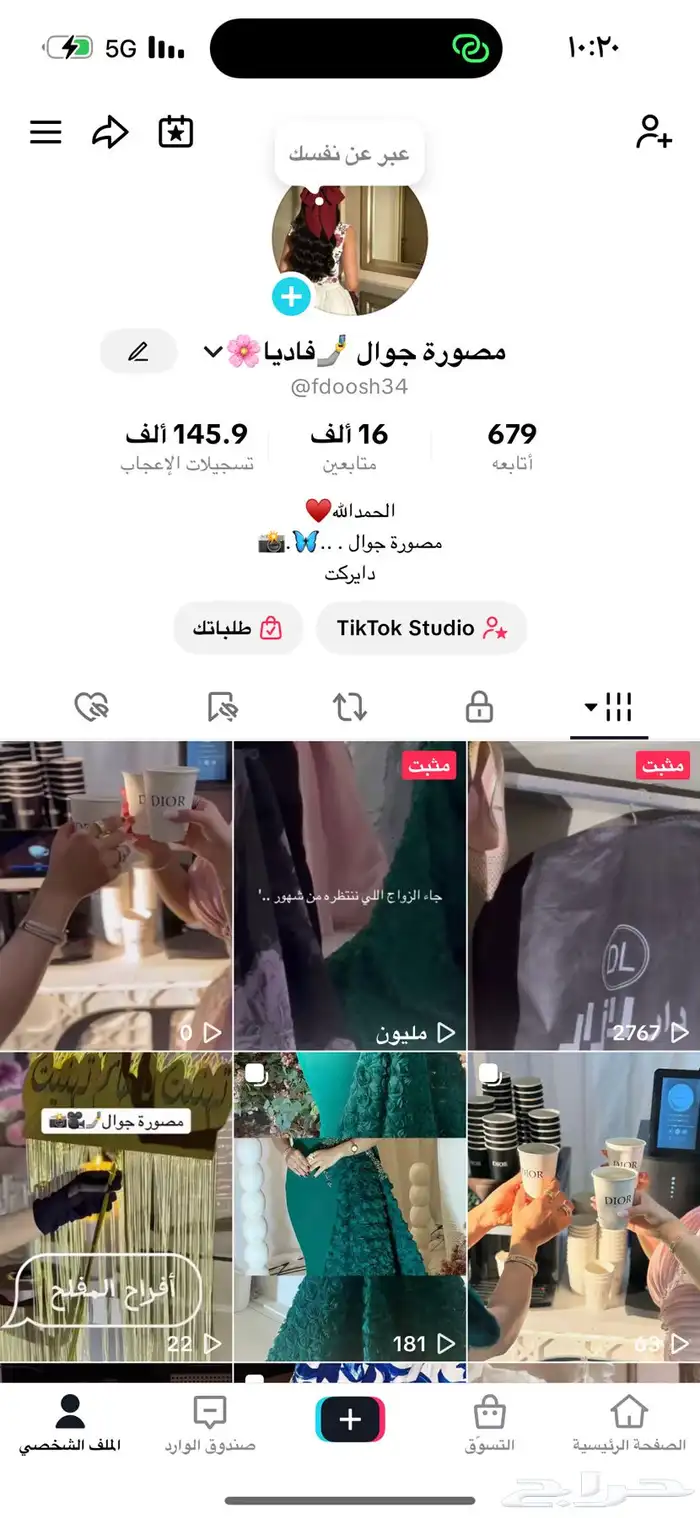
Task: Switch to the liked videos tab
Action: pyautogui.click(x=92, y=708)
